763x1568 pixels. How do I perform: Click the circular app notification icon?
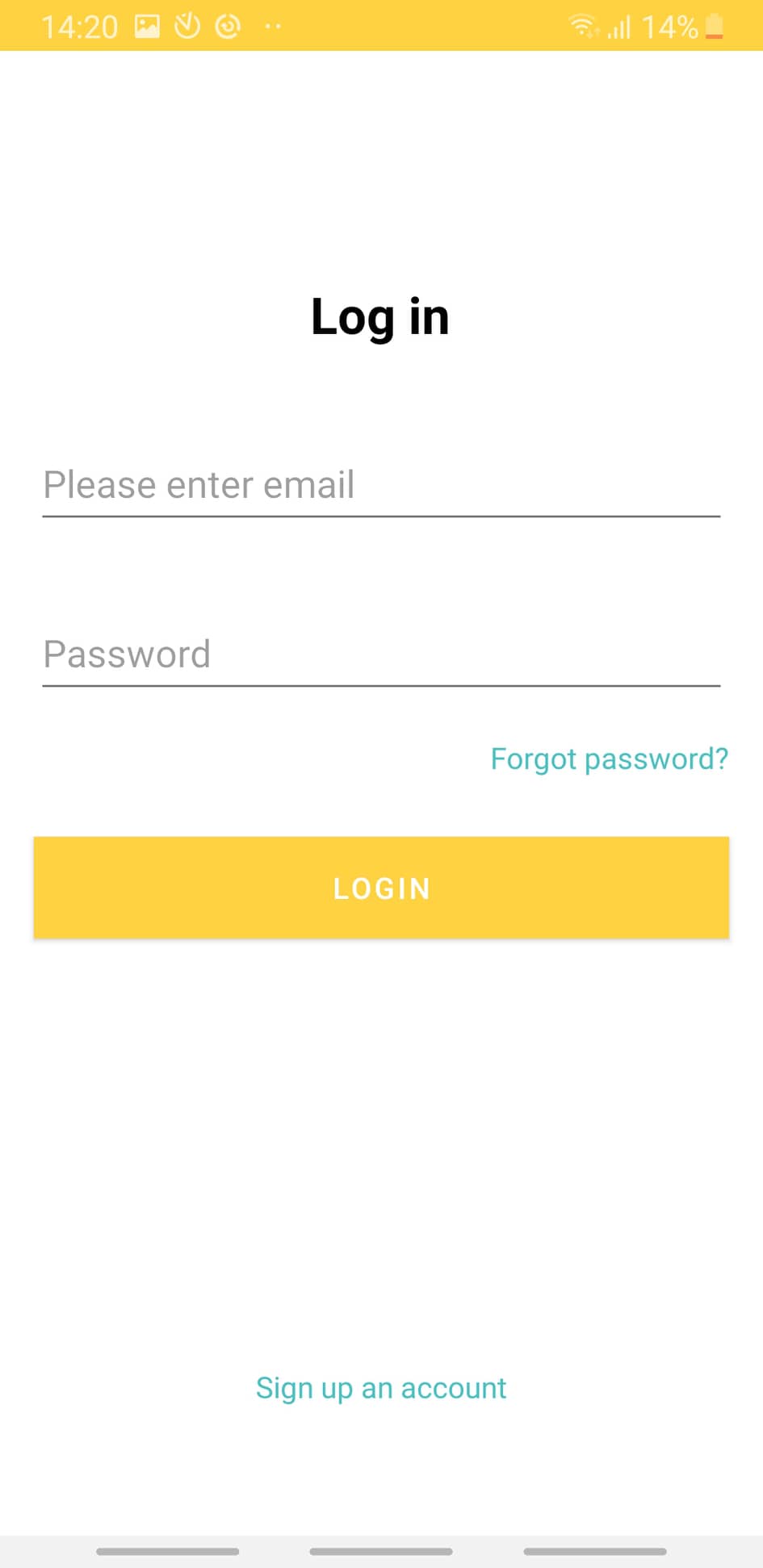click(x=228, y=26)
